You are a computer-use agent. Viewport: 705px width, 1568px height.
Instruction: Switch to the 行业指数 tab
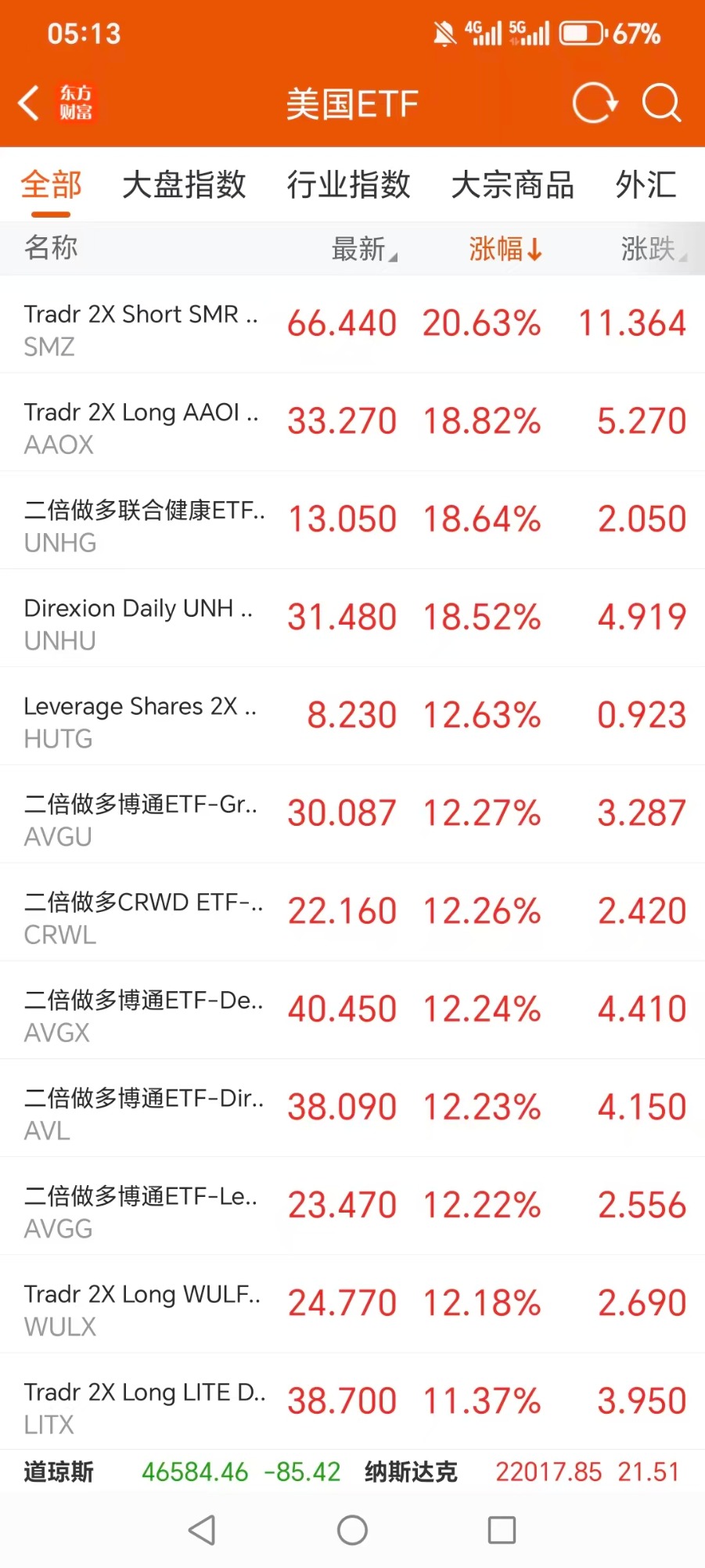348,186
